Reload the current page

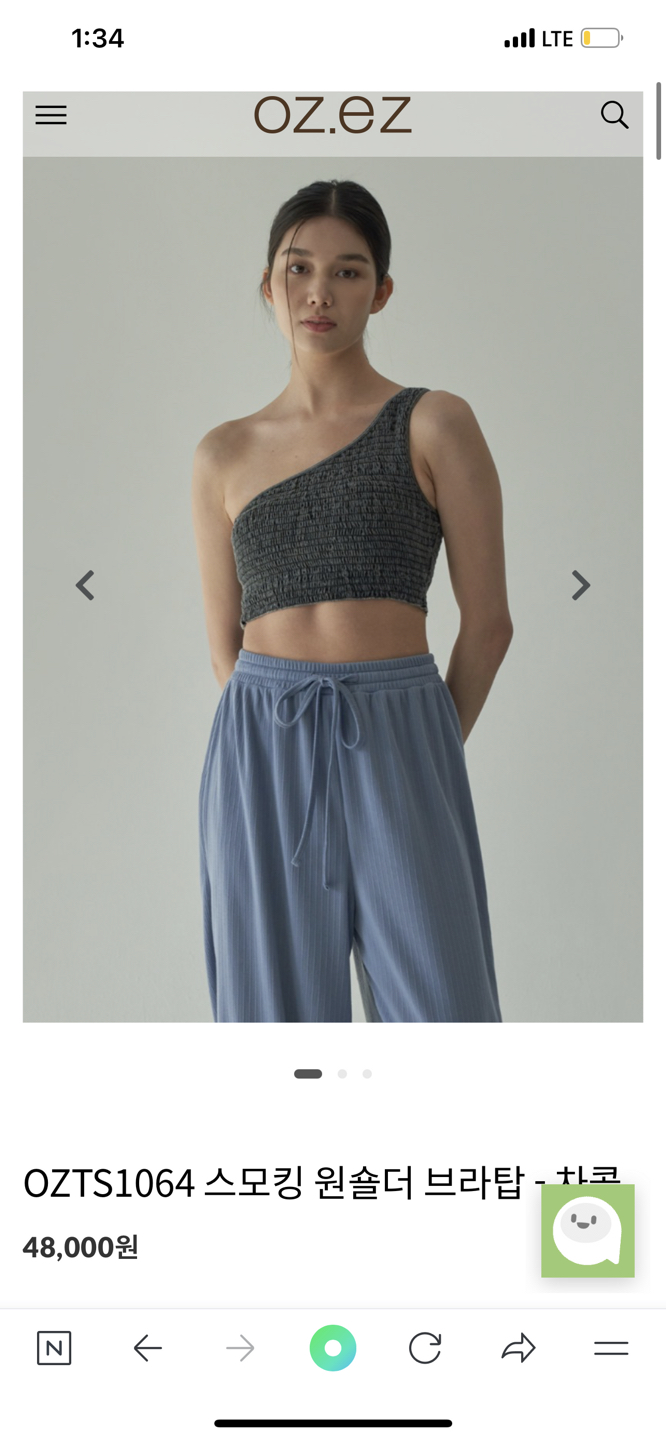(425, 1348)
